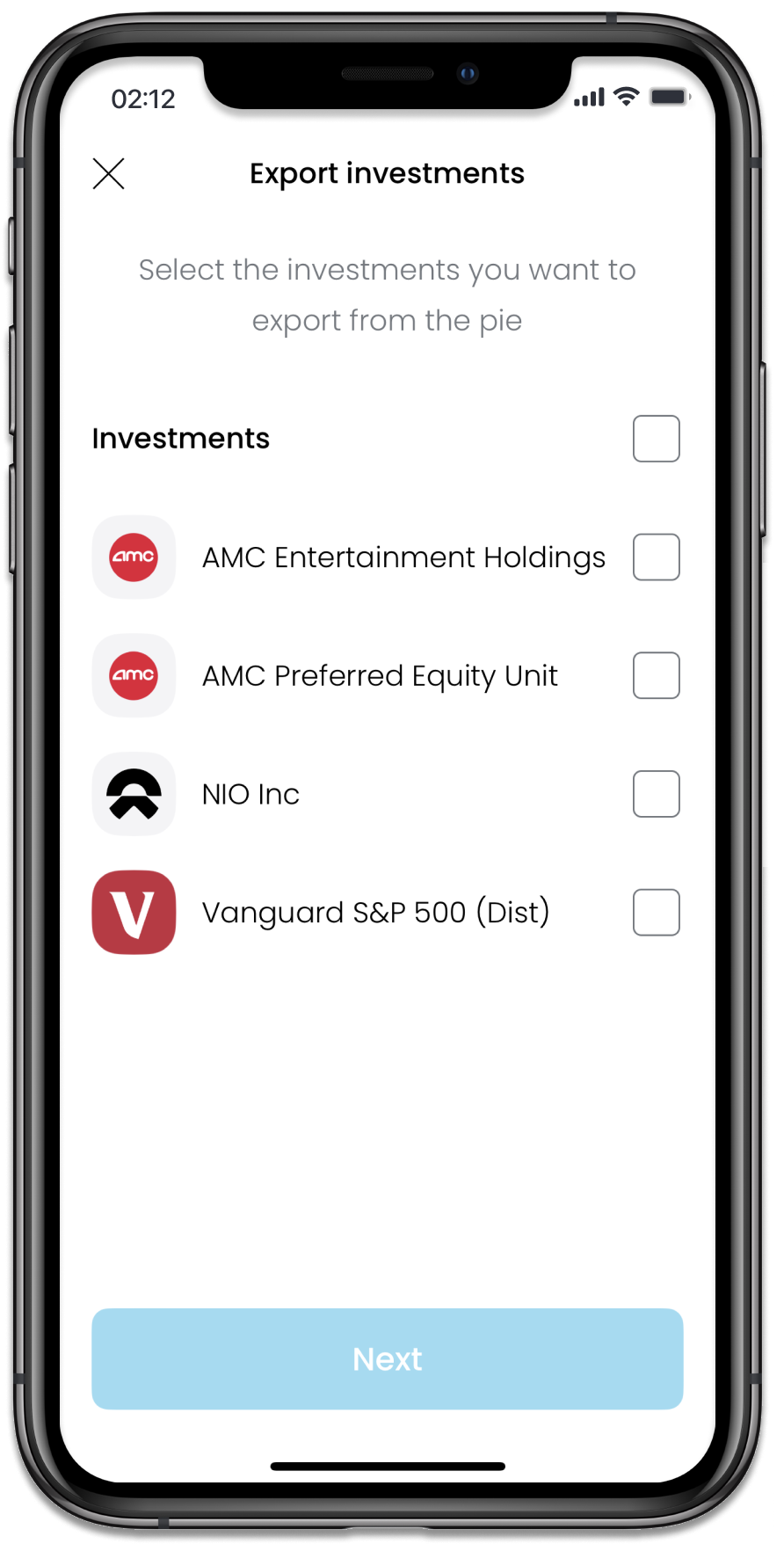Close the Export investments screen

pos(109,174)
